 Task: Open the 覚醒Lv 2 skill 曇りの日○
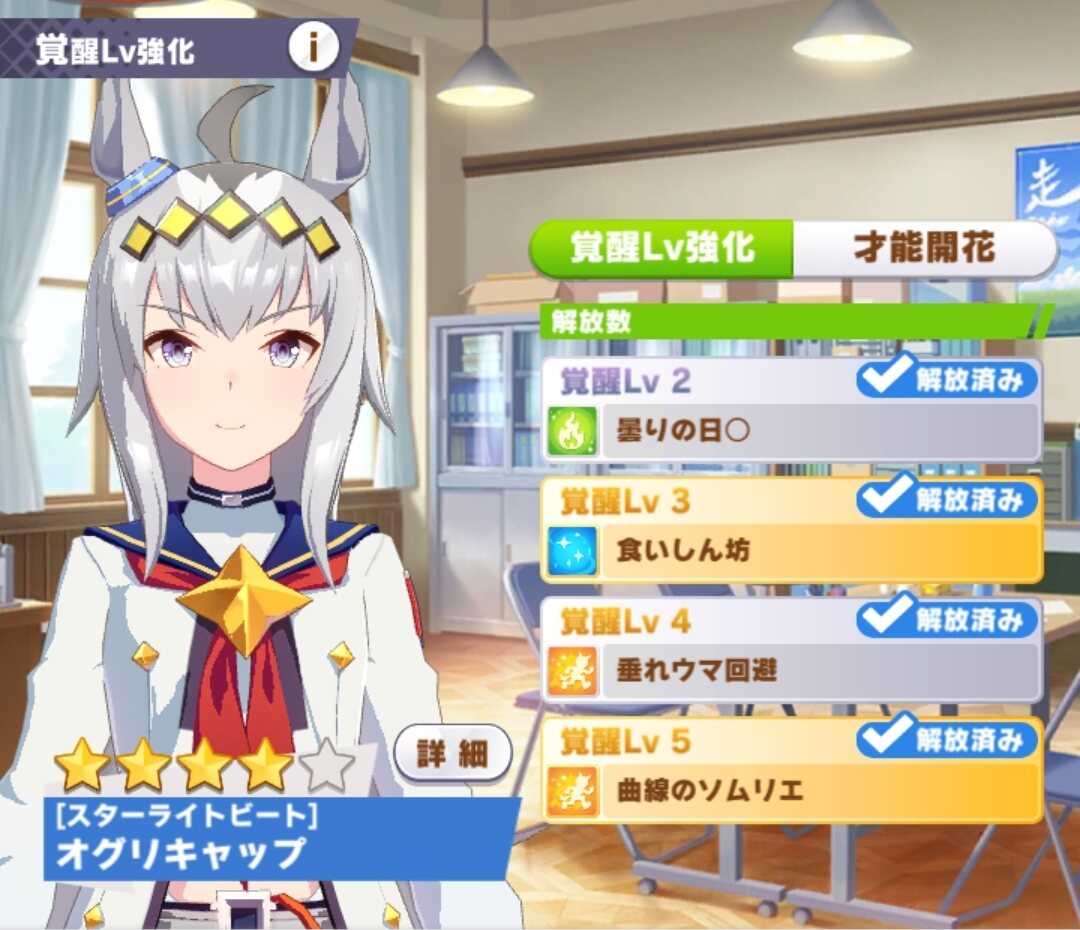coord(793,431)
